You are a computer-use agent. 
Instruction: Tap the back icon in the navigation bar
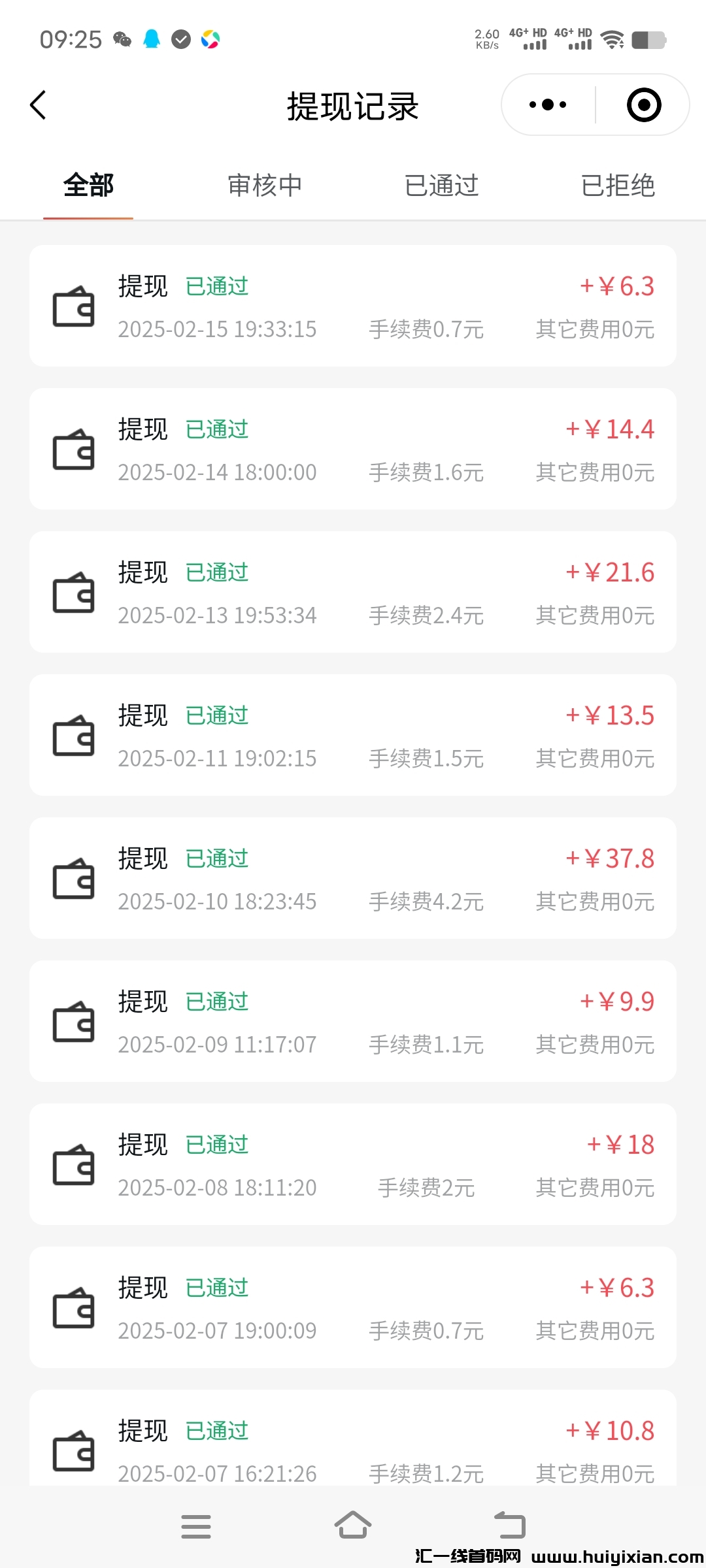[512, 1526]
